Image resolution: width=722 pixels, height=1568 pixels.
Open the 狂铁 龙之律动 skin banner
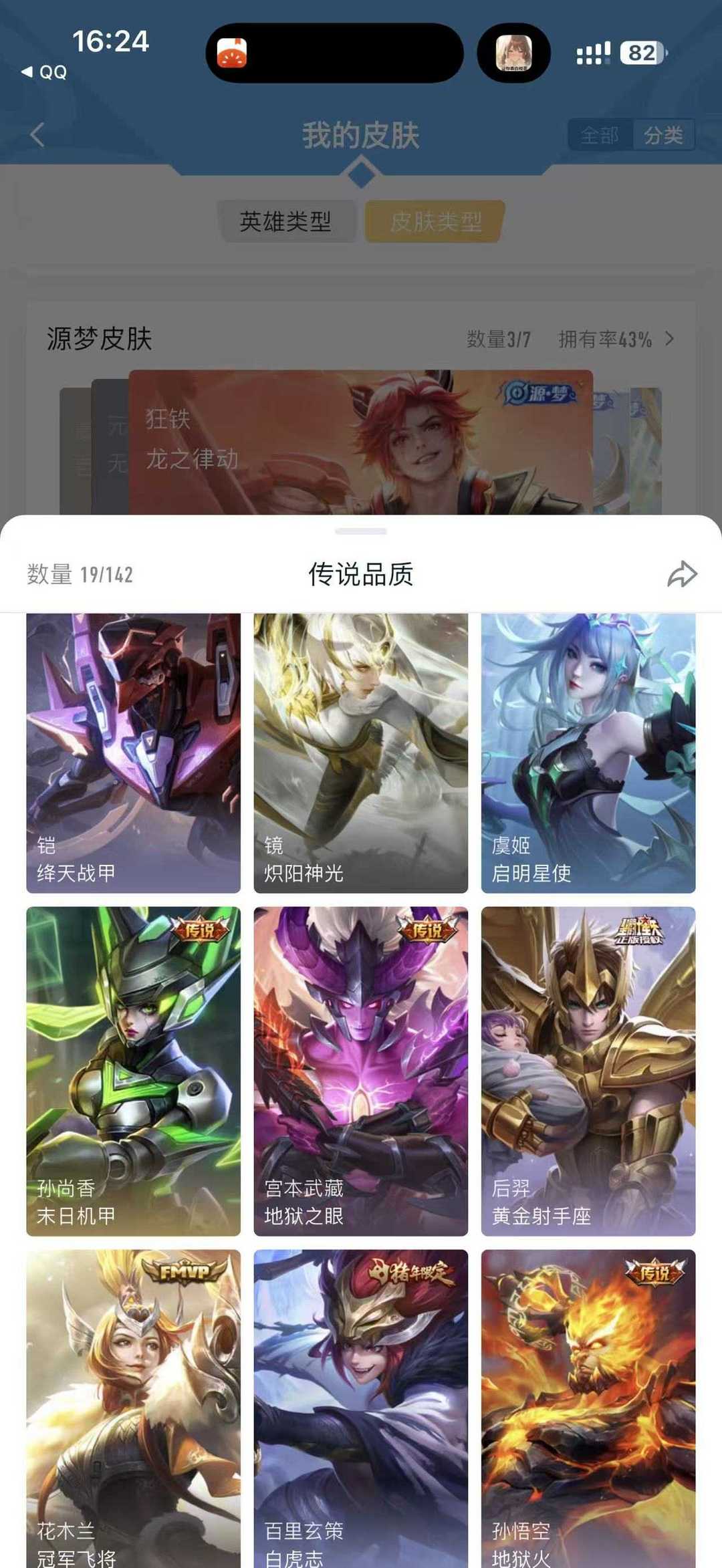(360, 441)
